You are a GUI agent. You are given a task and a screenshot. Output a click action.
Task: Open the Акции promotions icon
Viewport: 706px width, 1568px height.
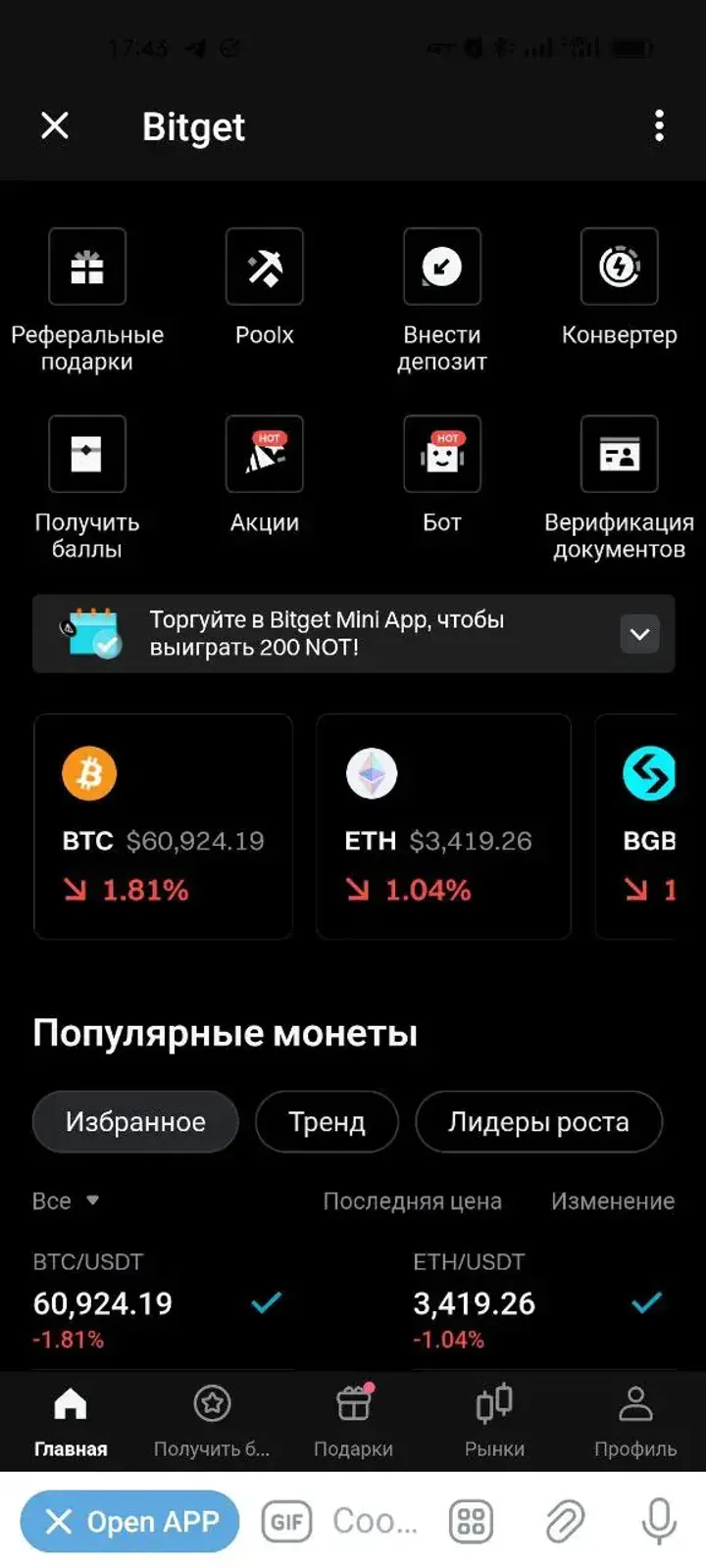(x=264, y=454)
